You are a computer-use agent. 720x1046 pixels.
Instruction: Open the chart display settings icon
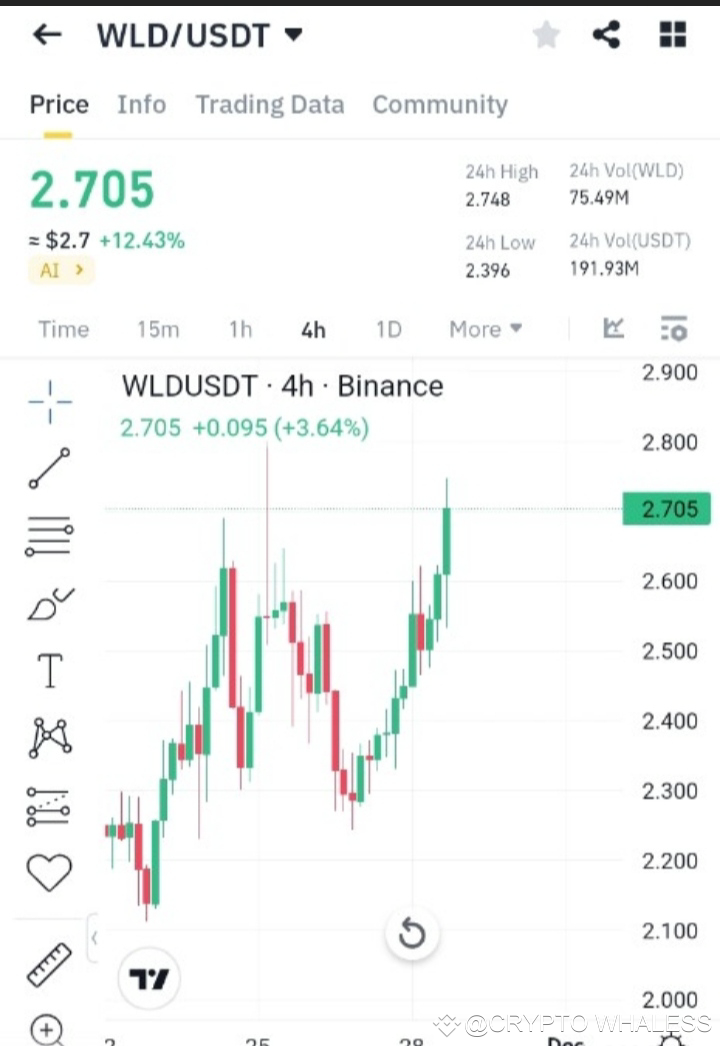pos(673,328)
